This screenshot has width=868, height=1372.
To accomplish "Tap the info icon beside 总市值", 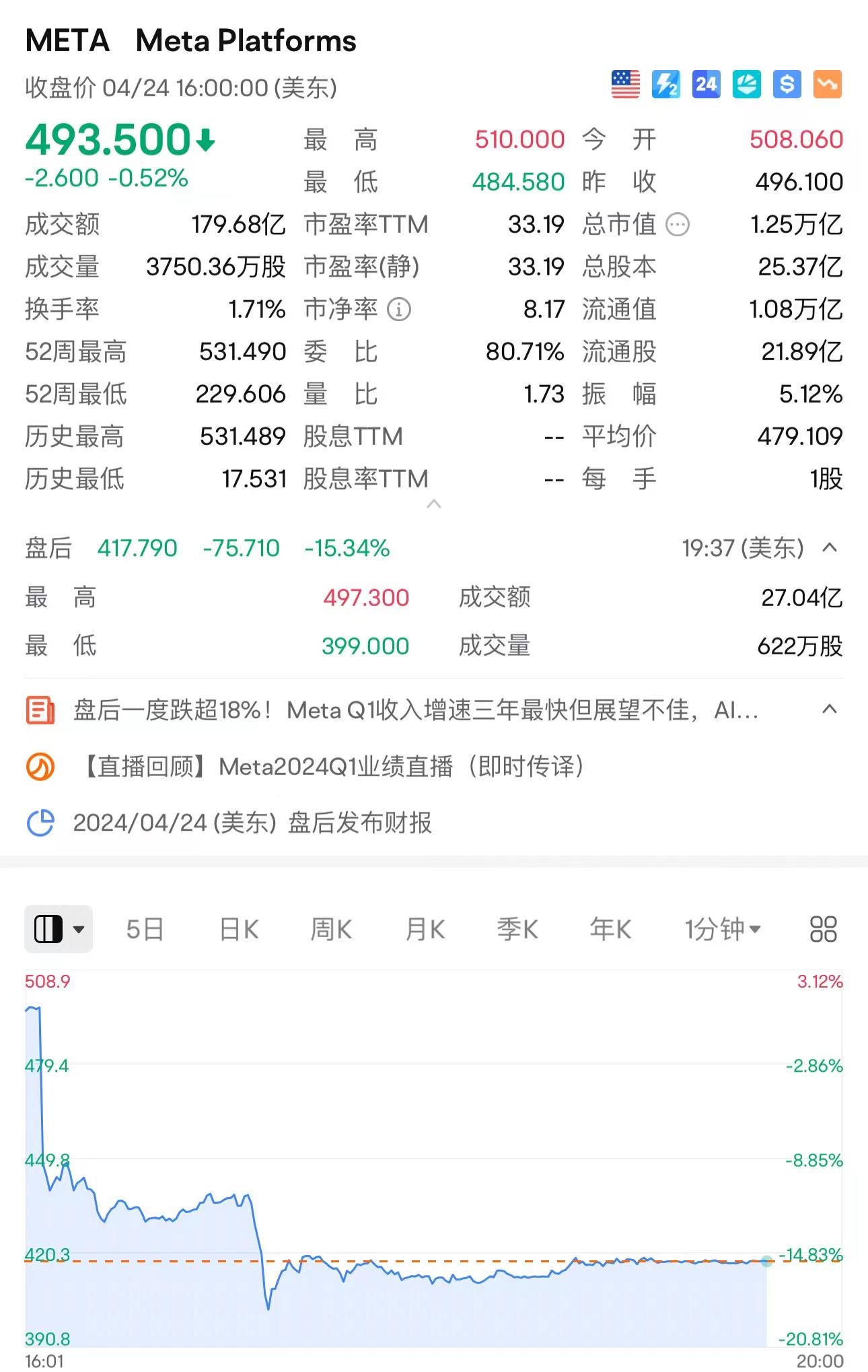I will (x=678, y=224).
